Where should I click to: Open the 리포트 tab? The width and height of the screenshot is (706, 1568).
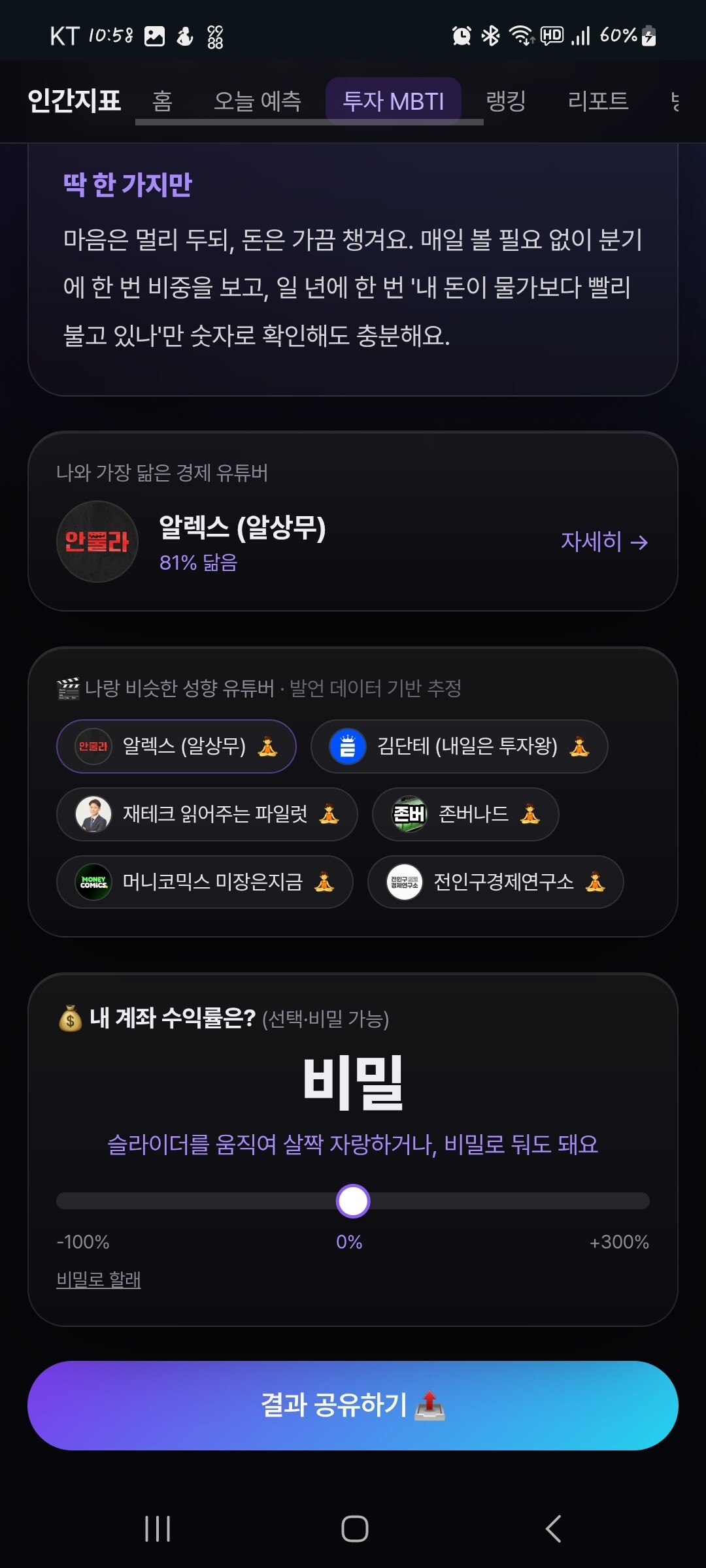tap(598, 101)
